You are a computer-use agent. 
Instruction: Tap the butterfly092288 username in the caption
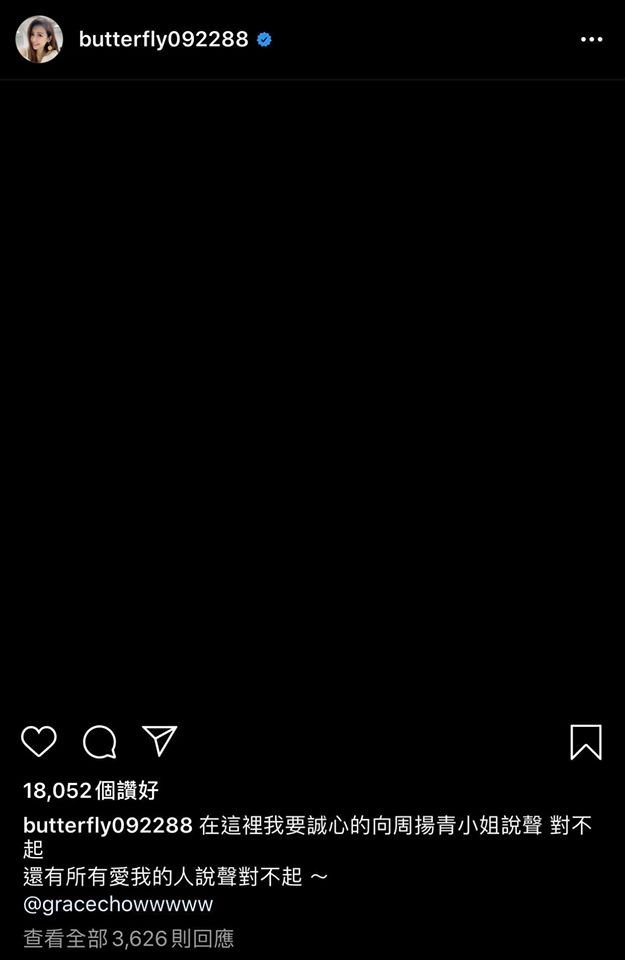click(107, 825)
